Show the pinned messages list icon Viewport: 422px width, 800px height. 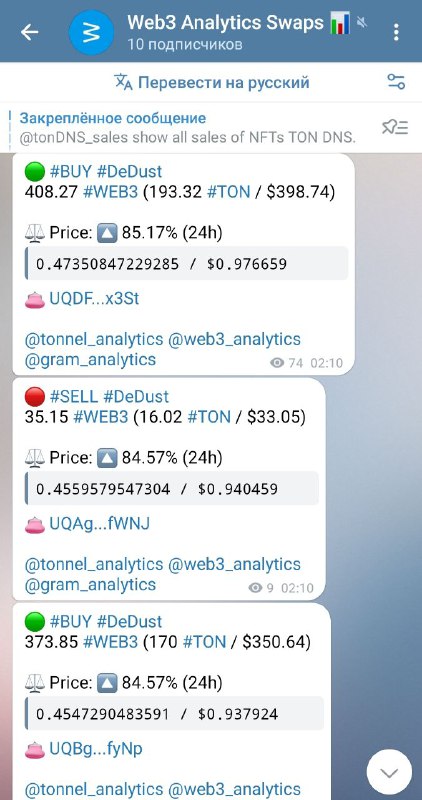tap(395, 127)
